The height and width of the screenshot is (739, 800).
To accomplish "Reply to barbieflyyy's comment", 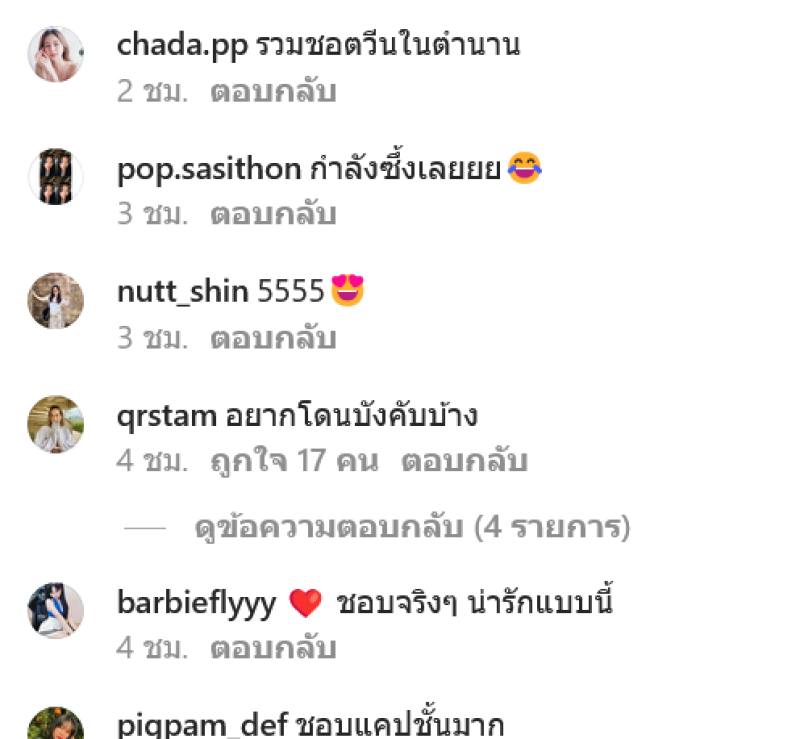I will pyautogui.click(x=273, y=648).
